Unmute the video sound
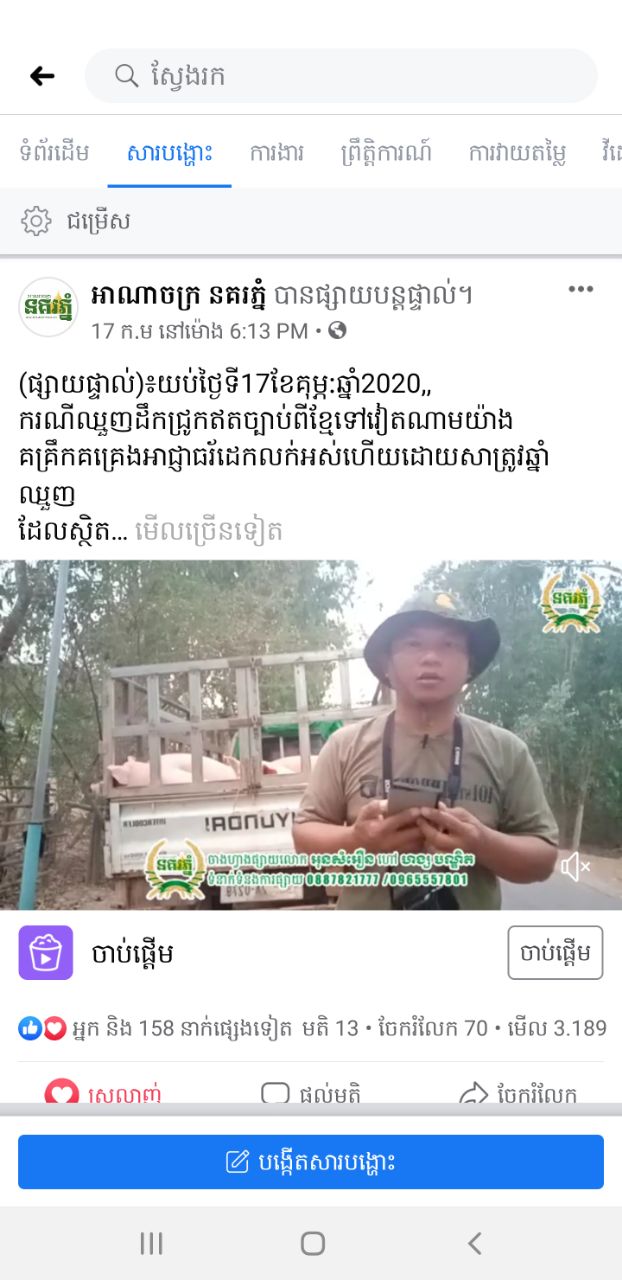The width and height of the screenshot is (622, 1280). point(575,867)
